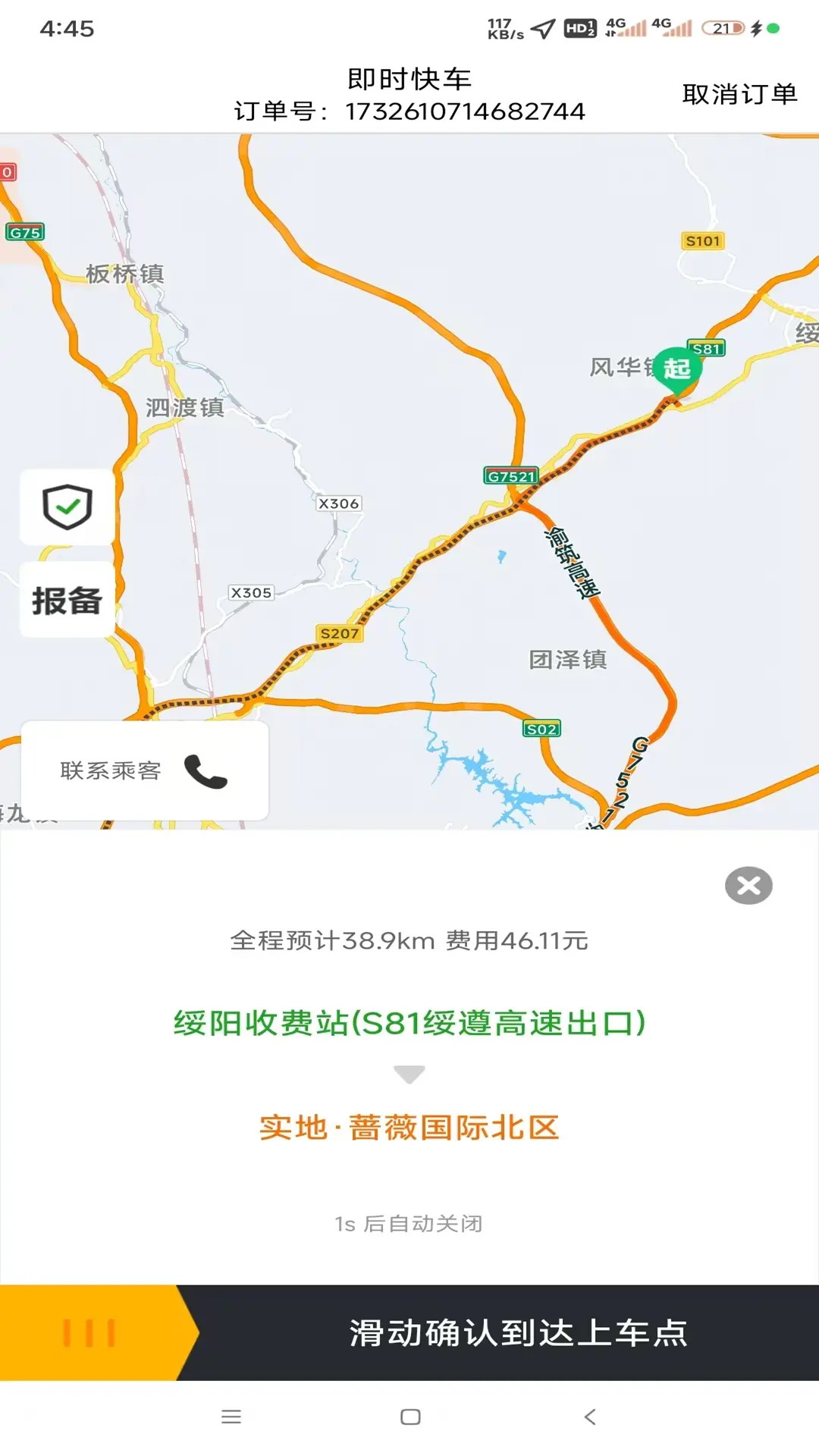Image resolution: width=819 pixels, height=1456 pixels.
Task: Select pickup point 绥阳收费站 link
Action: point(409,1022)
